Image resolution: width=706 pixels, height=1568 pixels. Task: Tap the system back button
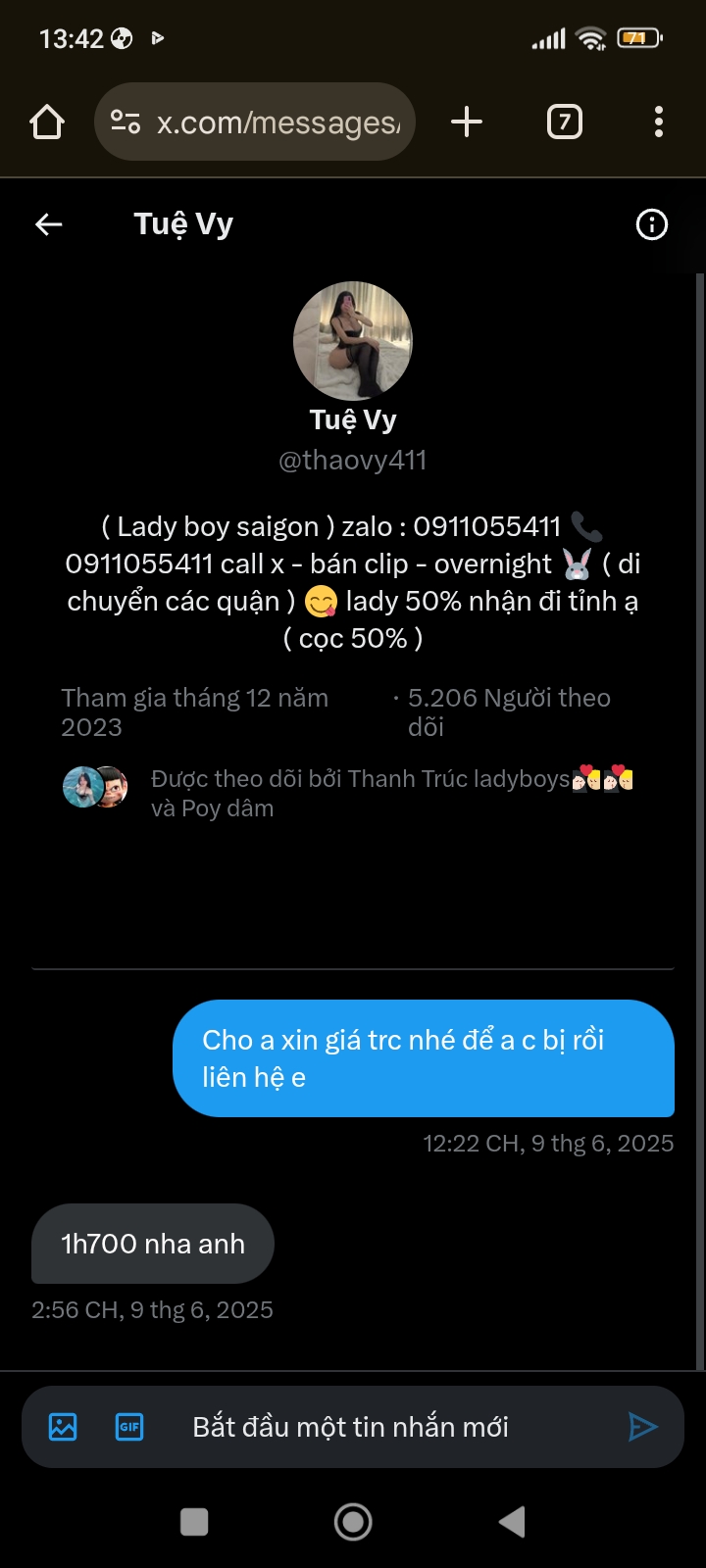512,1522
